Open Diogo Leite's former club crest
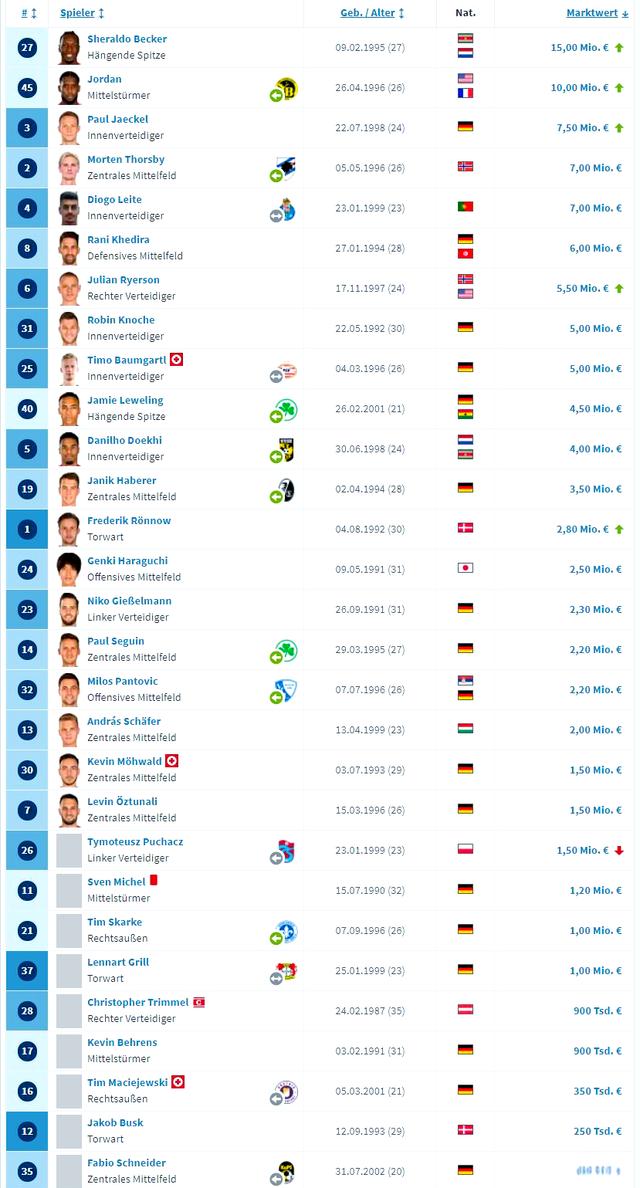This screenshot has width=640, height=1188. pyautogui.click(x=287, y=209)
